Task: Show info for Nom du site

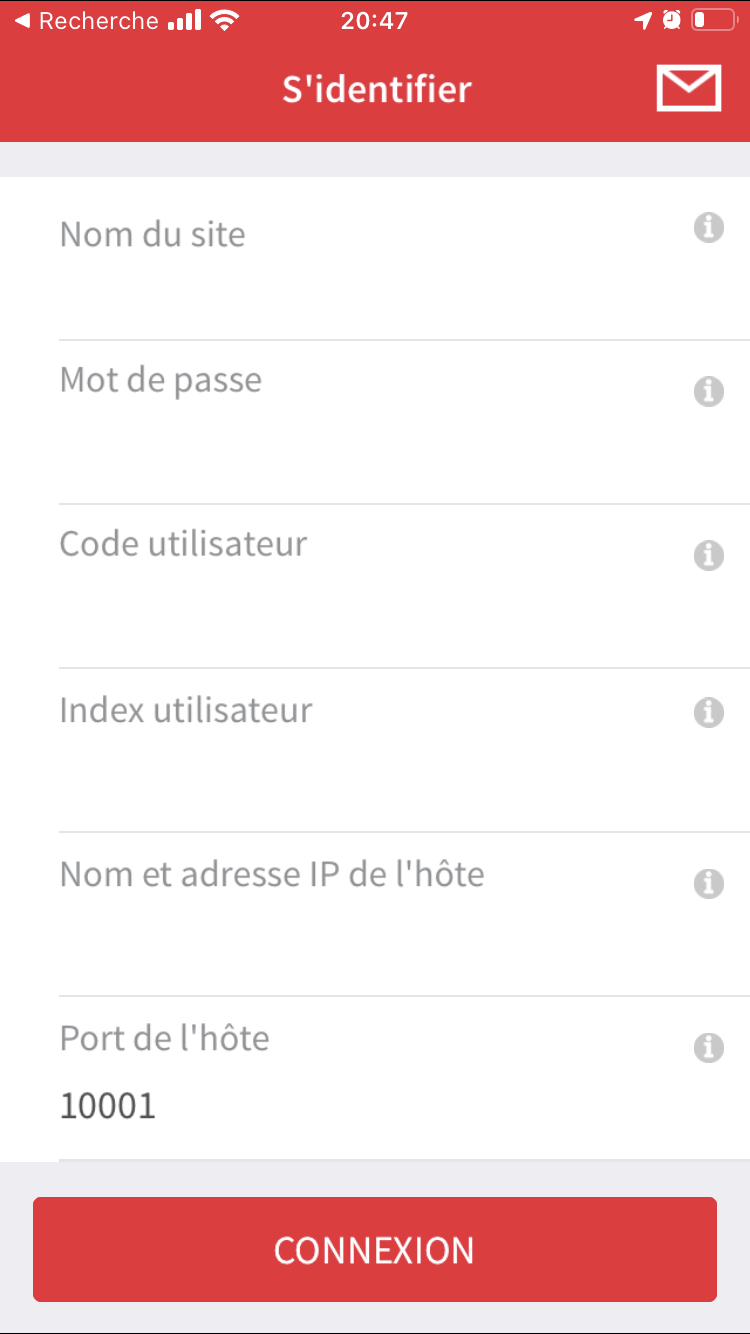Action: (x=709, y=227)
